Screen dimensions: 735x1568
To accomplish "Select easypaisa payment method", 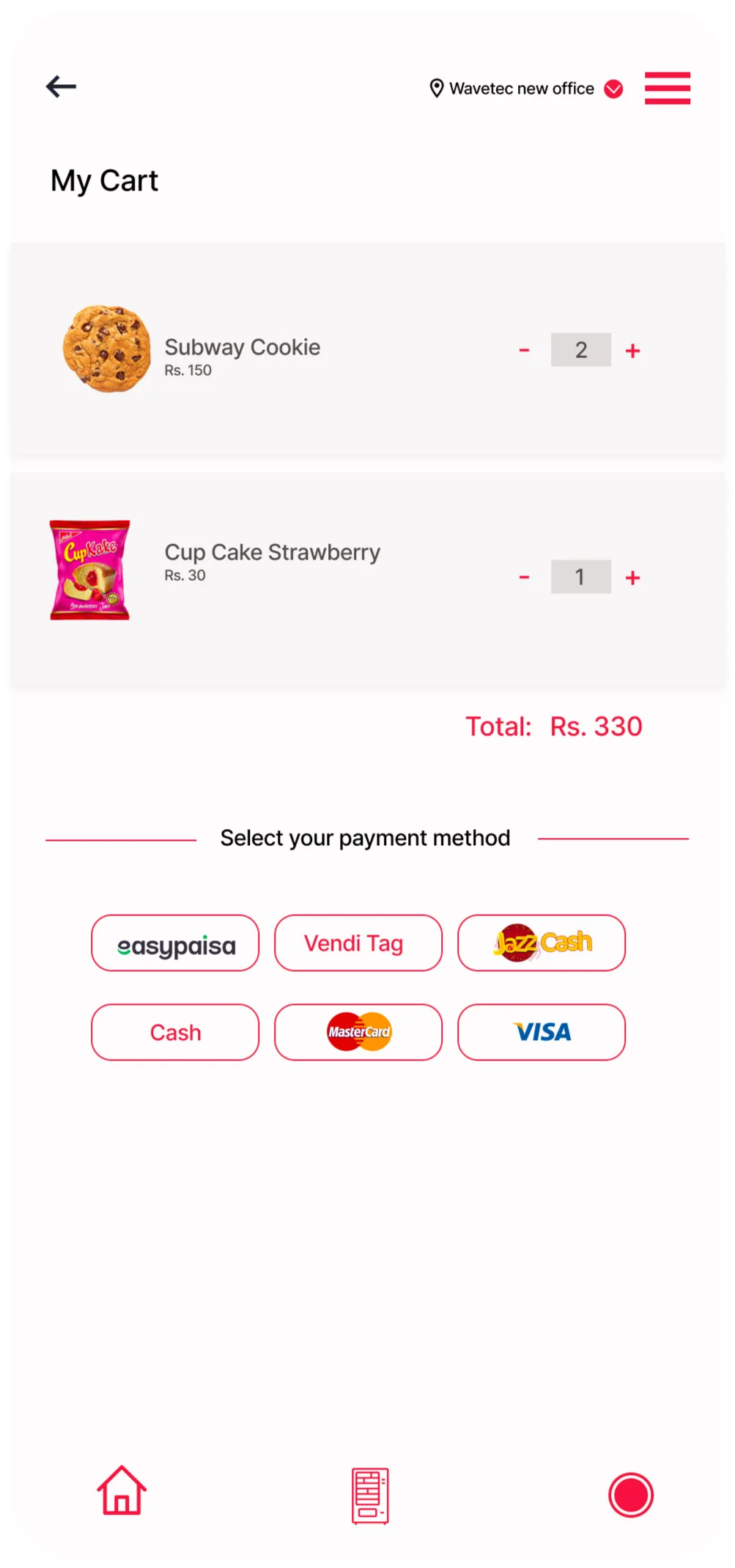I will (x=175, y=943).
